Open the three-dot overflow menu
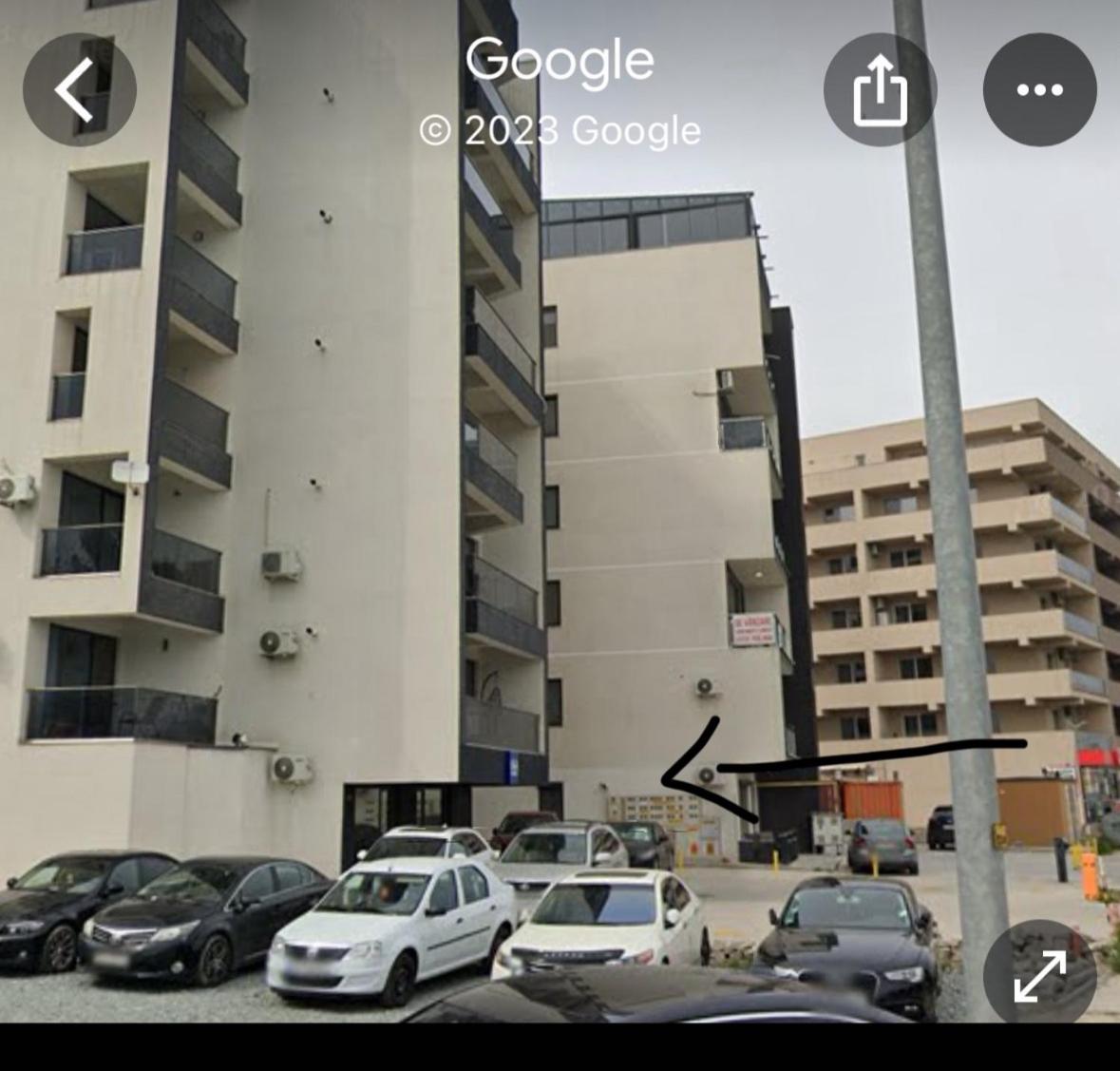The image size is (1120, 1071). 1039,89
